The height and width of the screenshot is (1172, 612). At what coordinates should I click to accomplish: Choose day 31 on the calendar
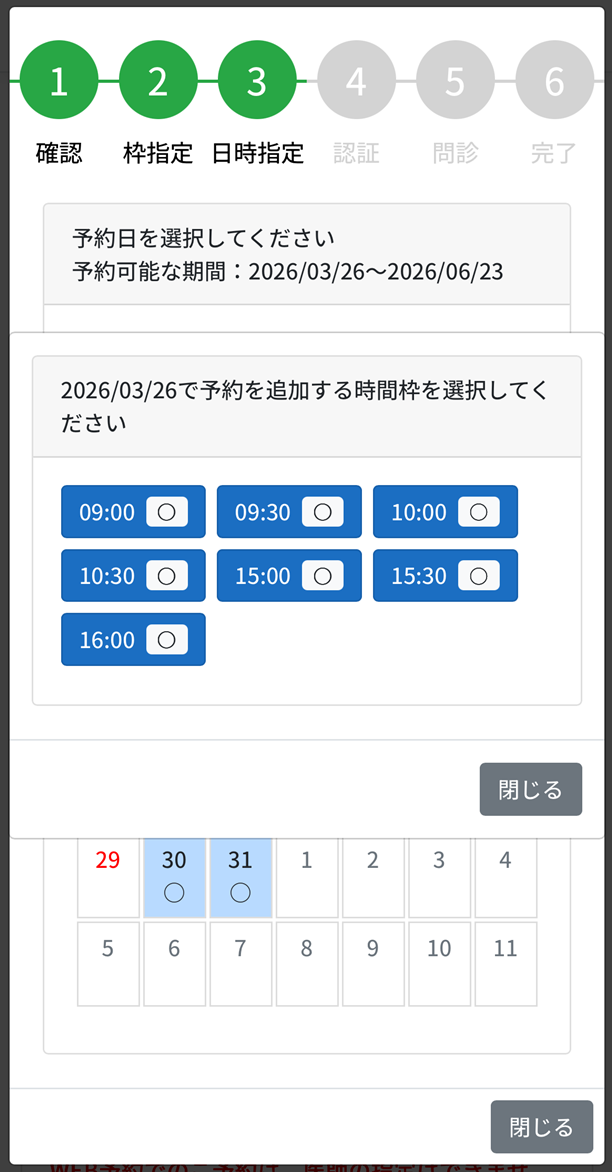pyautogui.click(x=240, y=876)
